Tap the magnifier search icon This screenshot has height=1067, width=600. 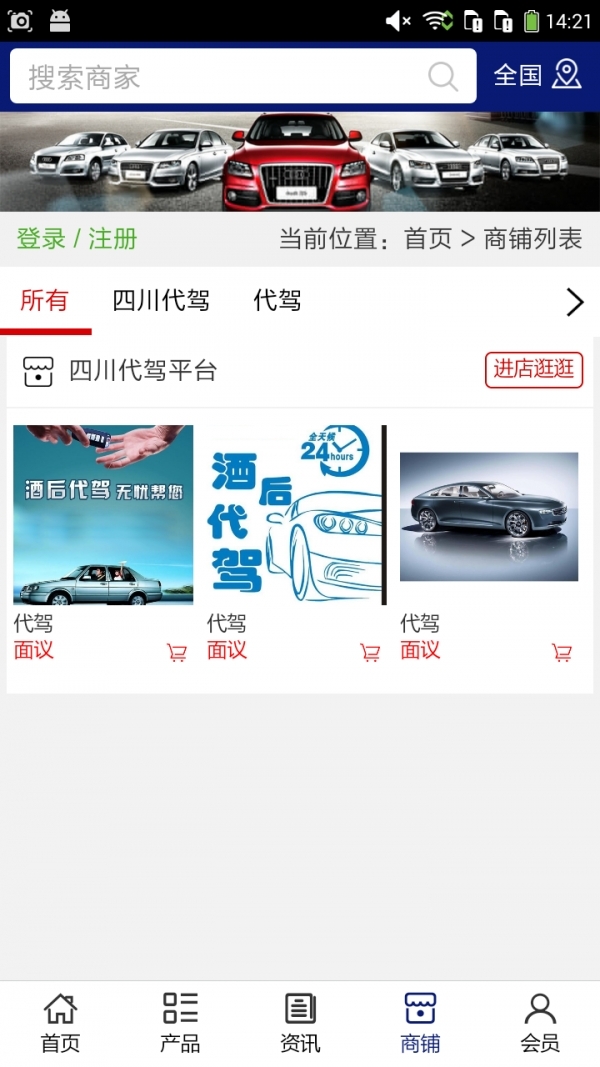point(442,77)
